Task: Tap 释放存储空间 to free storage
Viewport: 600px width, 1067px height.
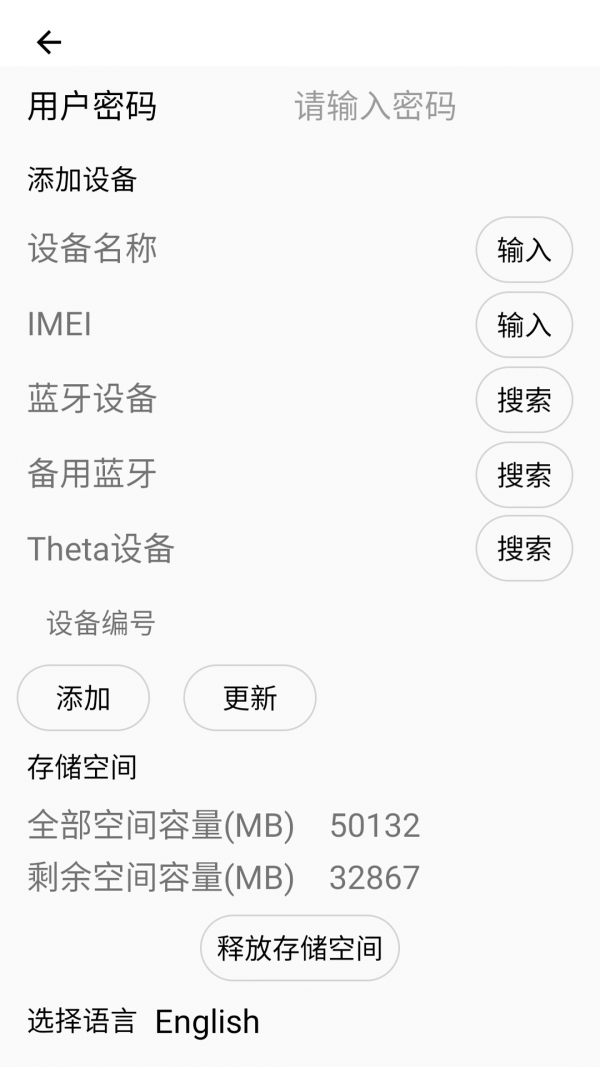Action: point(300,948)
